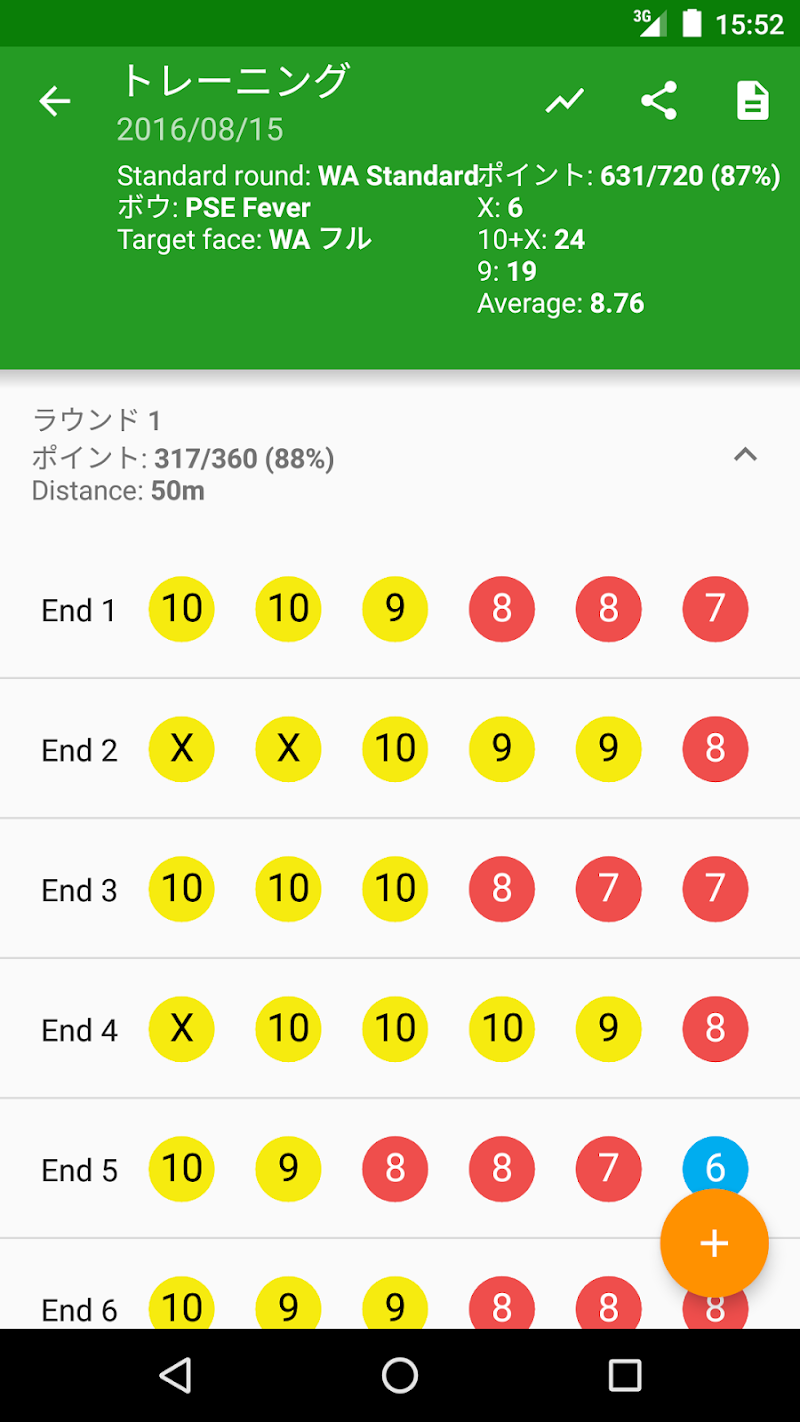The image size is (800, 1422).
Task: Open the statistics chart icon
Action: [565, 101]
